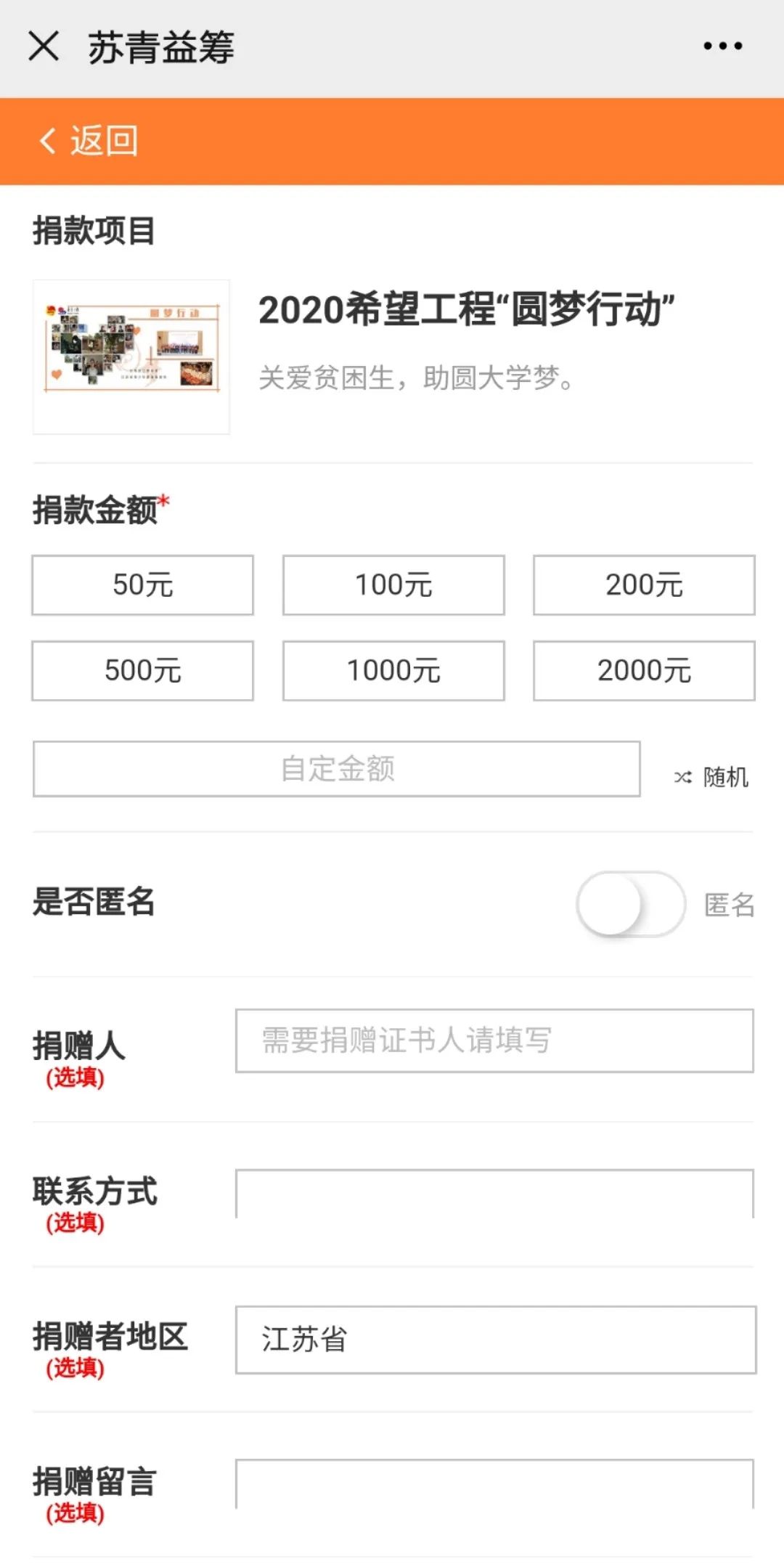Pick the 1000元 donation amount
Image resolution: width=784 pixels, height=1564 pixels.
[393, 670]
